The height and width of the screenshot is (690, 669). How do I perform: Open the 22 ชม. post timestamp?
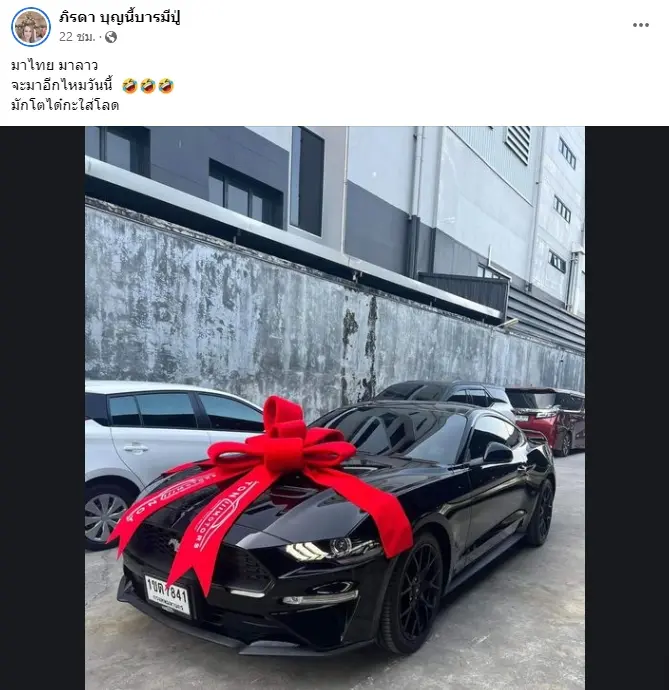77,37
